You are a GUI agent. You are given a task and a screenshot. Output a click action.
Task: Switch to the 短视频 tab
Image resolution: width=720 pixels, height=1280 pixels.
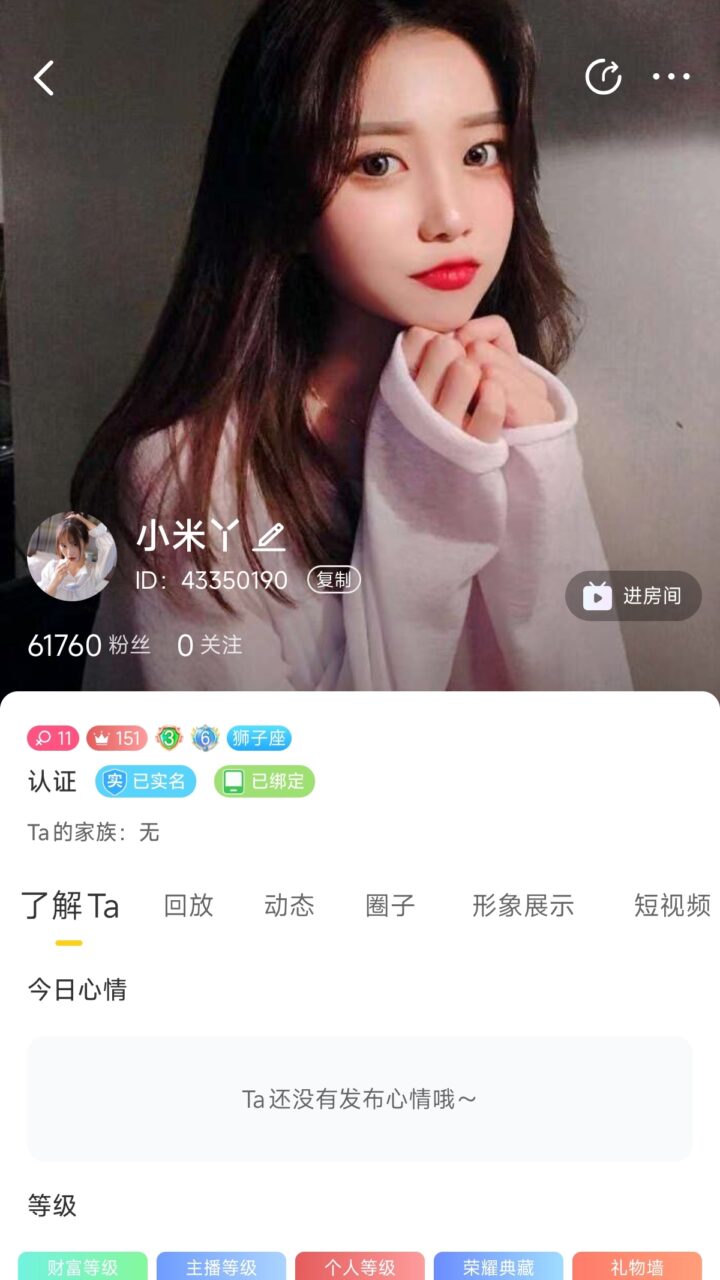point(672,906)
